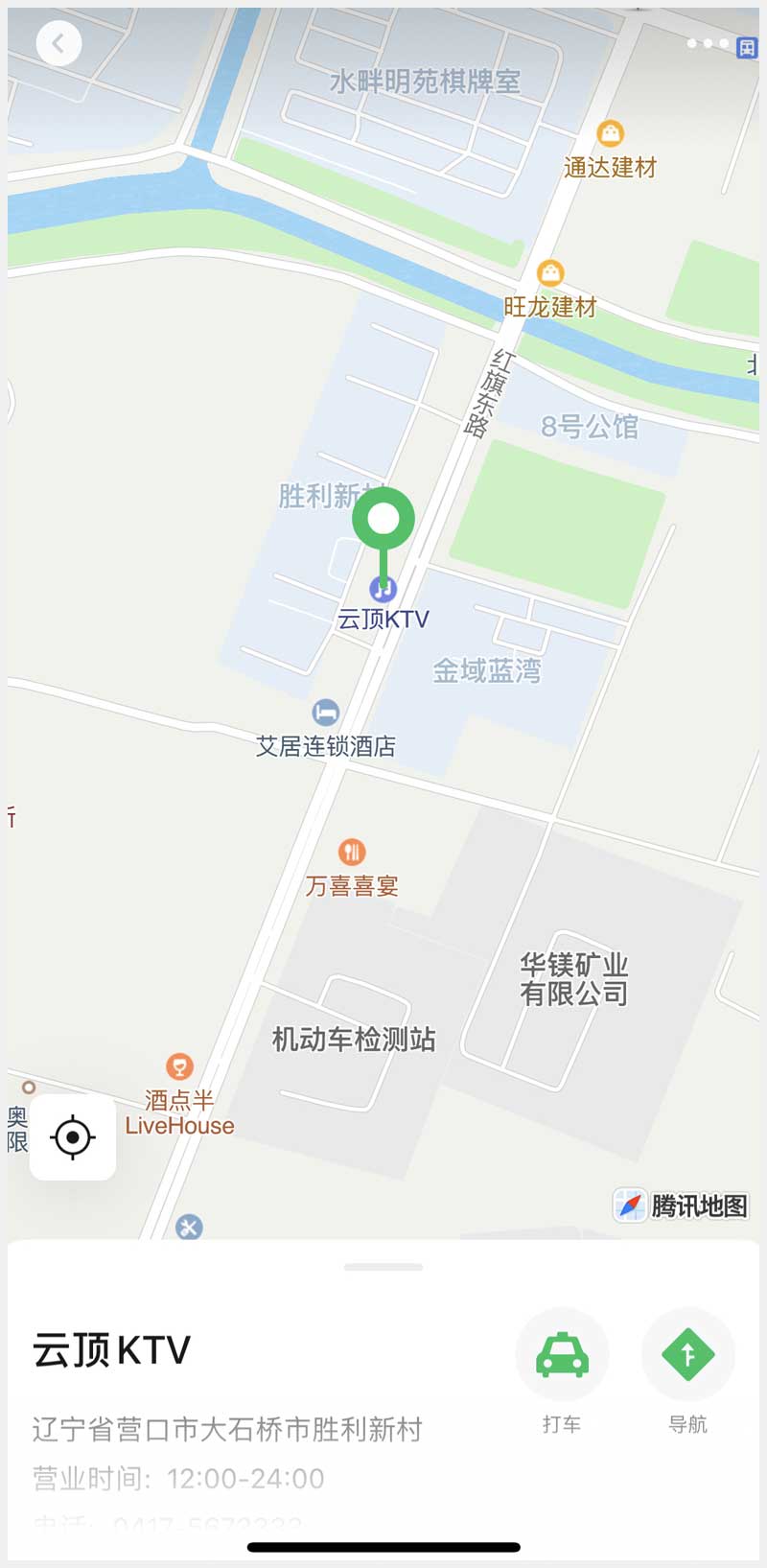Start navigation with the 导航 button
The image size is (767, 1568).
click(x=687, y=1356)
